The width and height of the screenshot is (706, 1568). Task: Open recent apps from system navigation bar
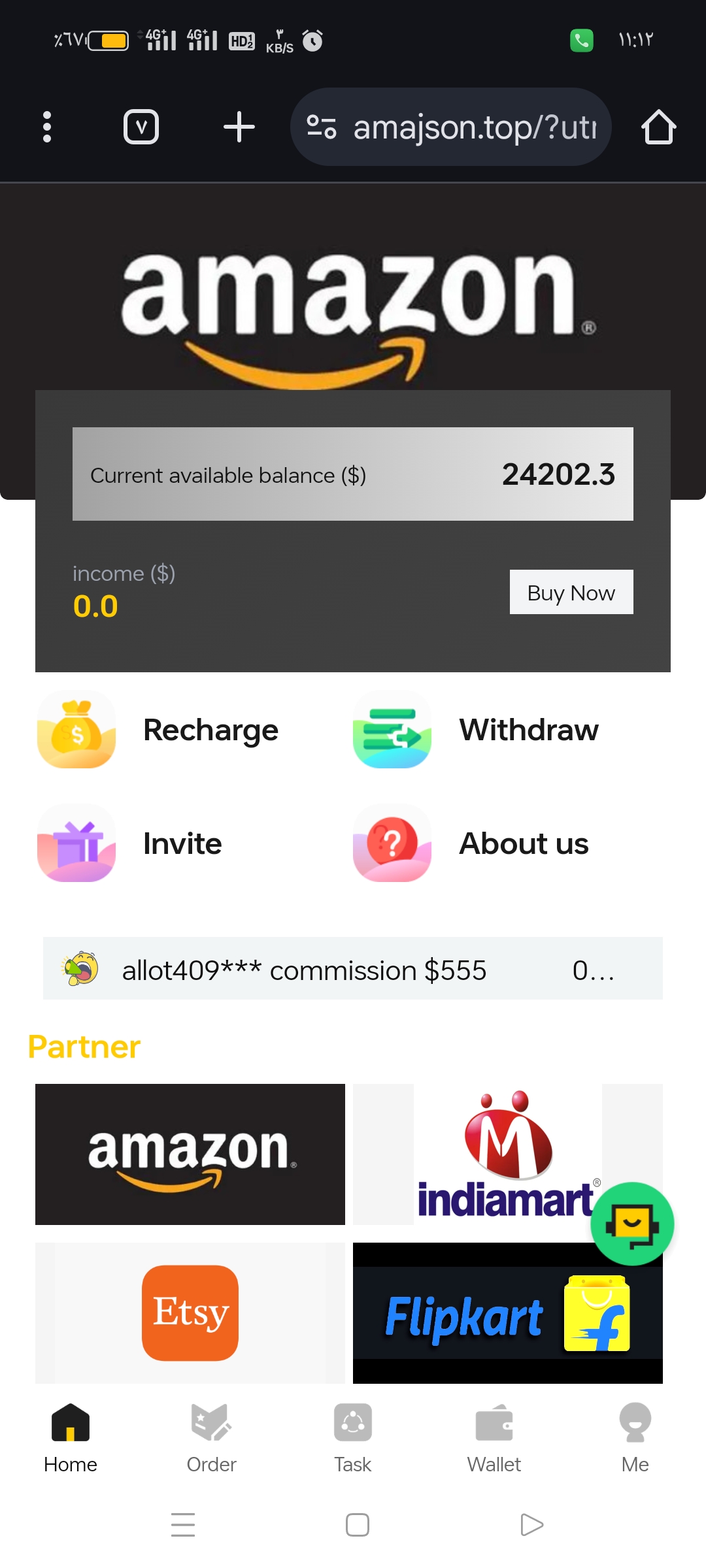point(183,1524)
